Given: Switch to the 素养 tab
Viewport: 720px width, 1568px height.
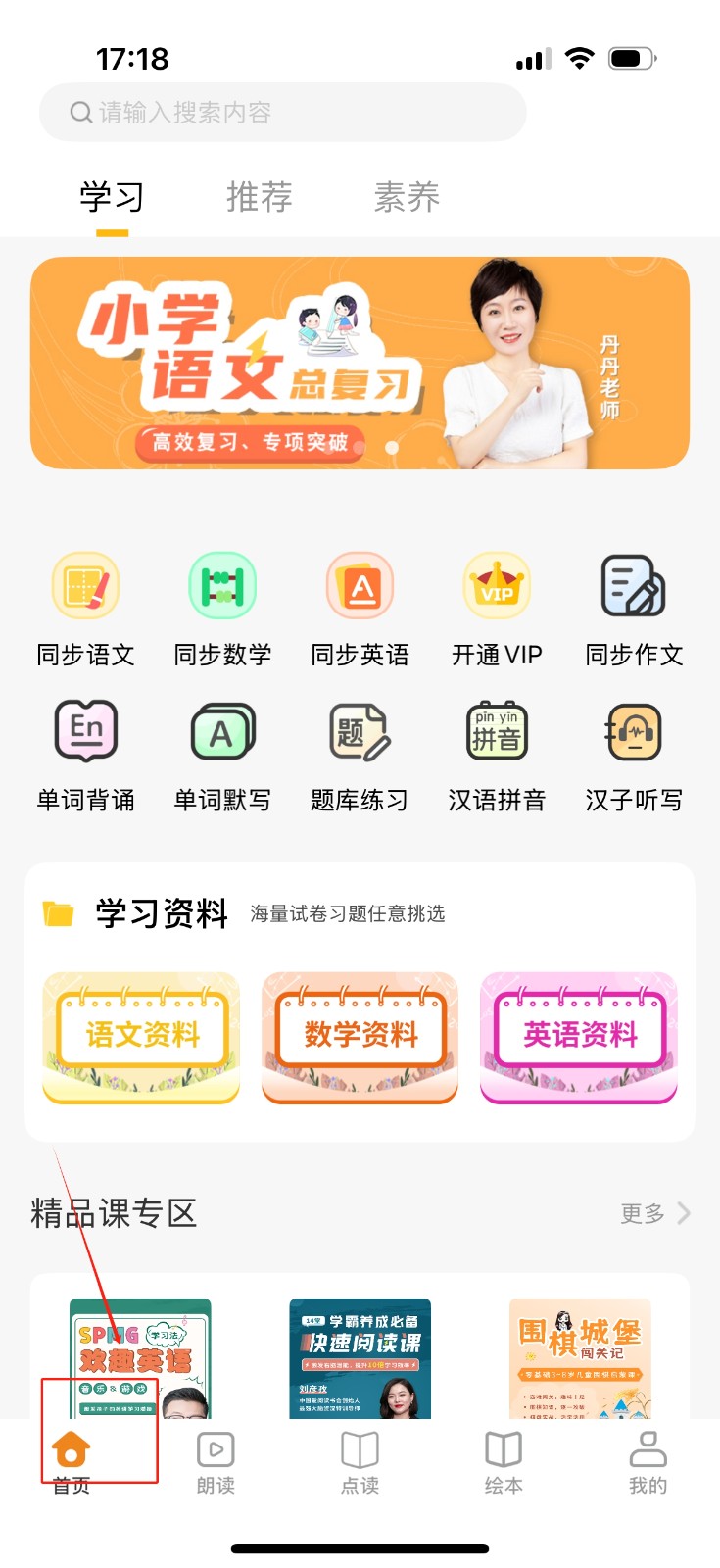Looking at the screenshot, I should (407, 197).
